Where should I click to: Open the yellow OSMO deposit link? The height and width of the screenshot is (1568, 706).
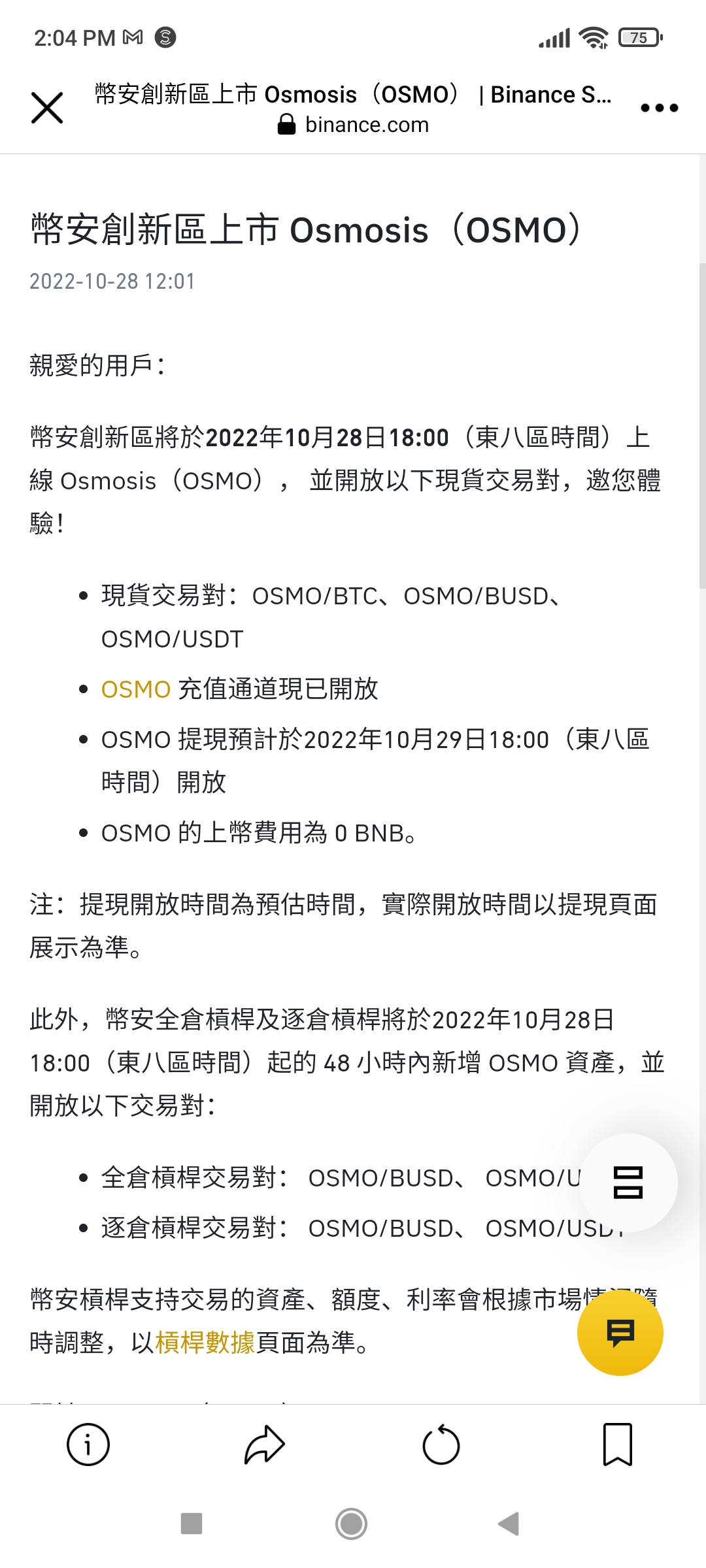click(x=136, y=689)
